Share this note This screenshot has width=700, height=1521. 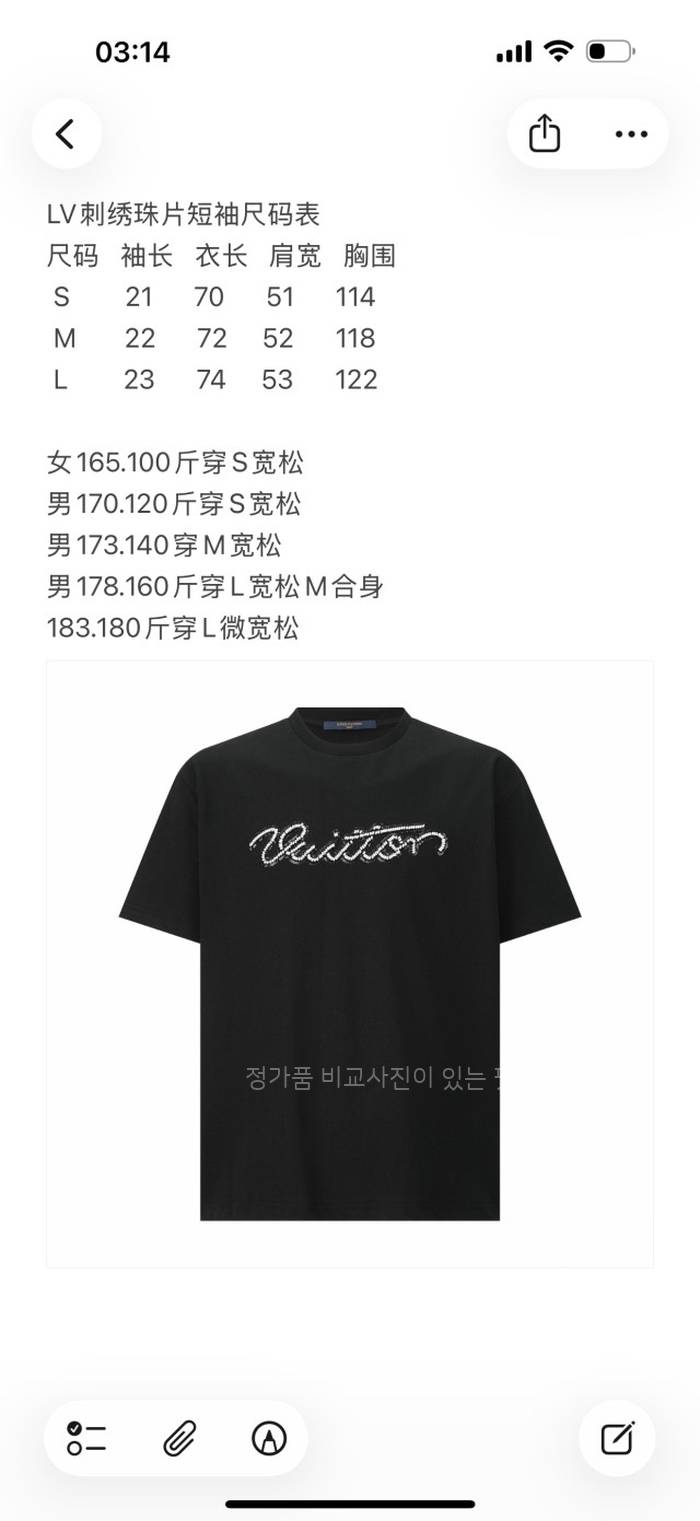point(544,134)
